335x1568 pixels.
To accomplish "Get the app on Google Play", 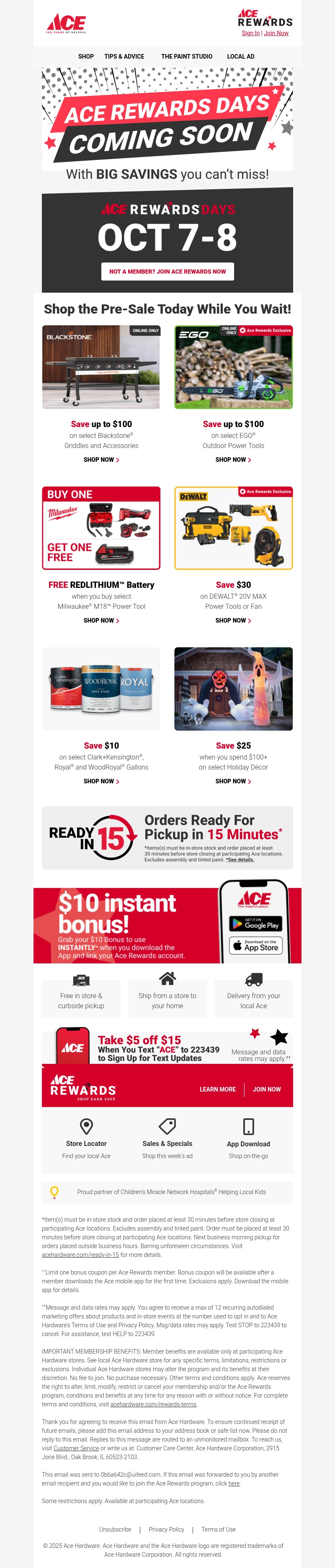I will [255, 923].
